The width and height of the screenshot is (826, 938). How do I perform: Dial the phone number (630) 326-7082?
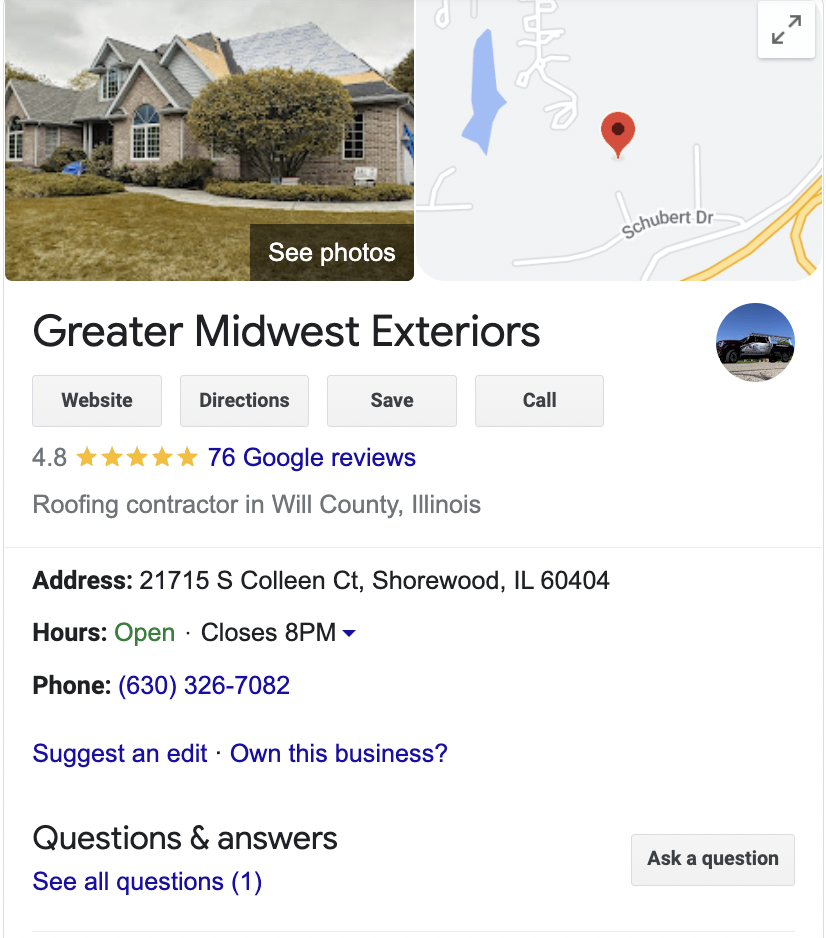(204, 686)
